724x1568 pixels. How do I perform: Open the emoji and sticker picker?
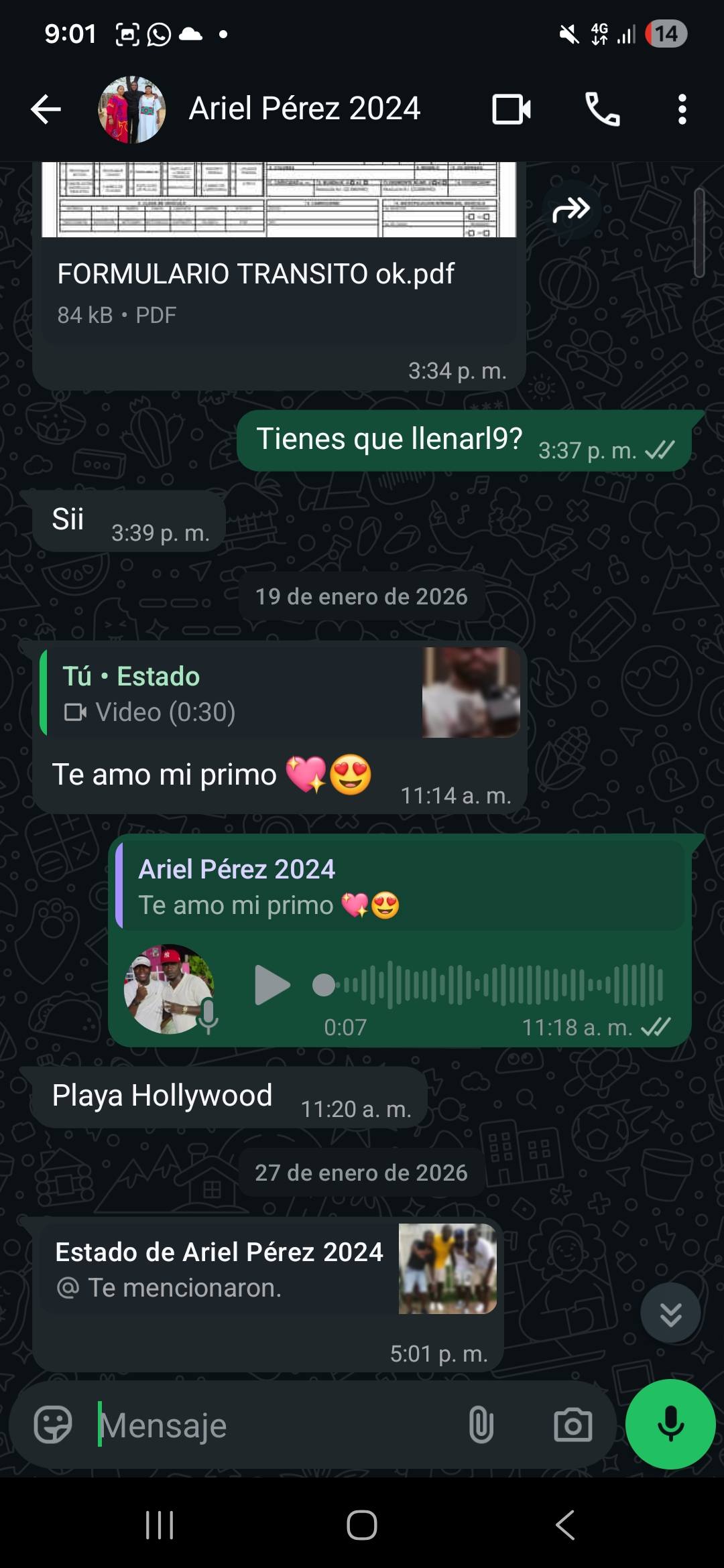[x=53, y=1425]
